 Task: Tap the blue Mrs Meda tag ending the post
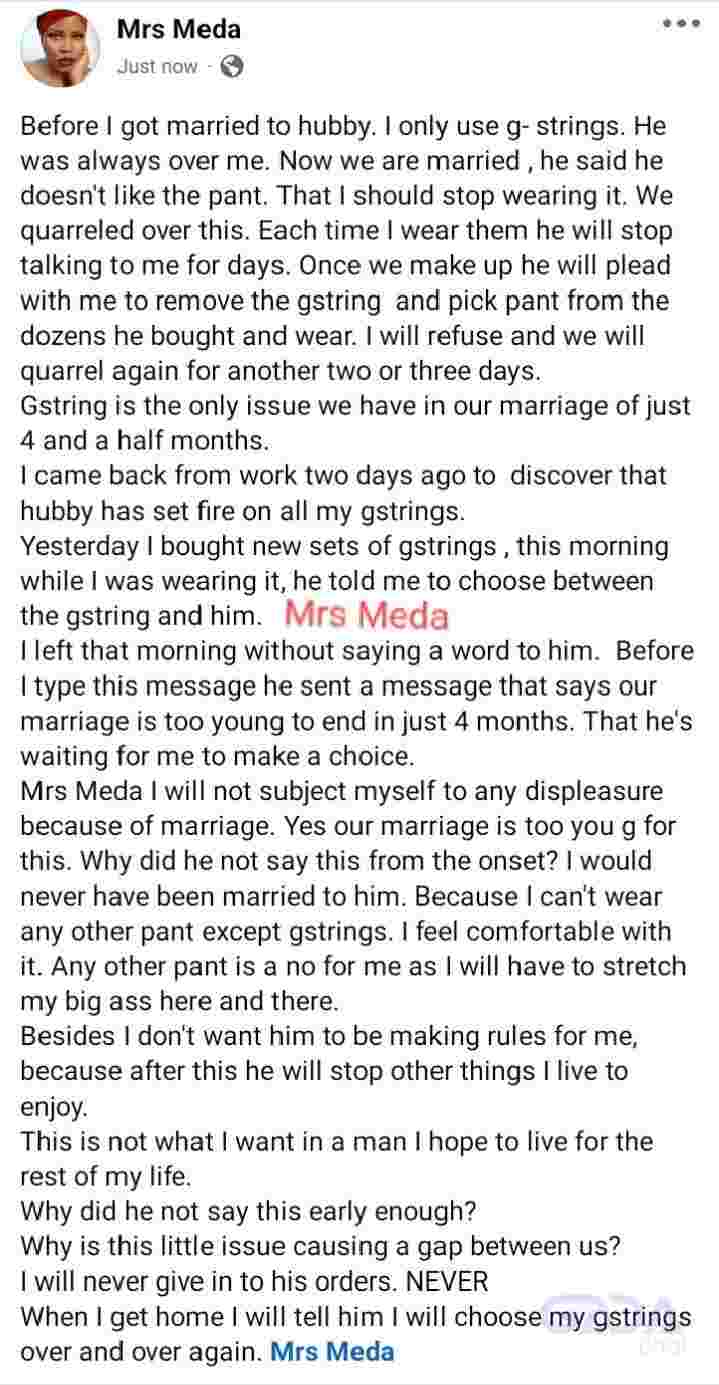tap(333, 1352)
